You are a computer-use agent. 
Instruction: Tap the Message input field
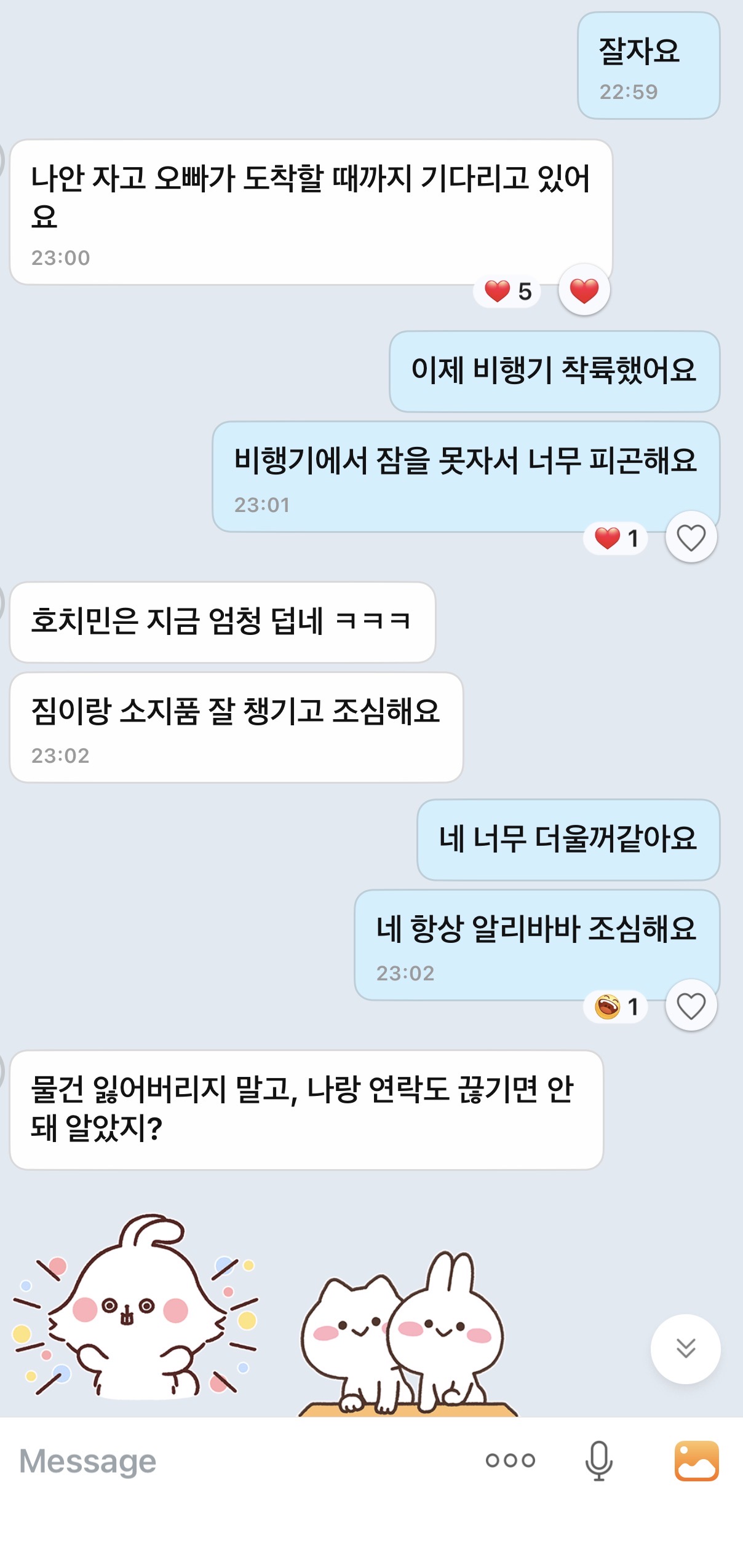(234, 1461)
